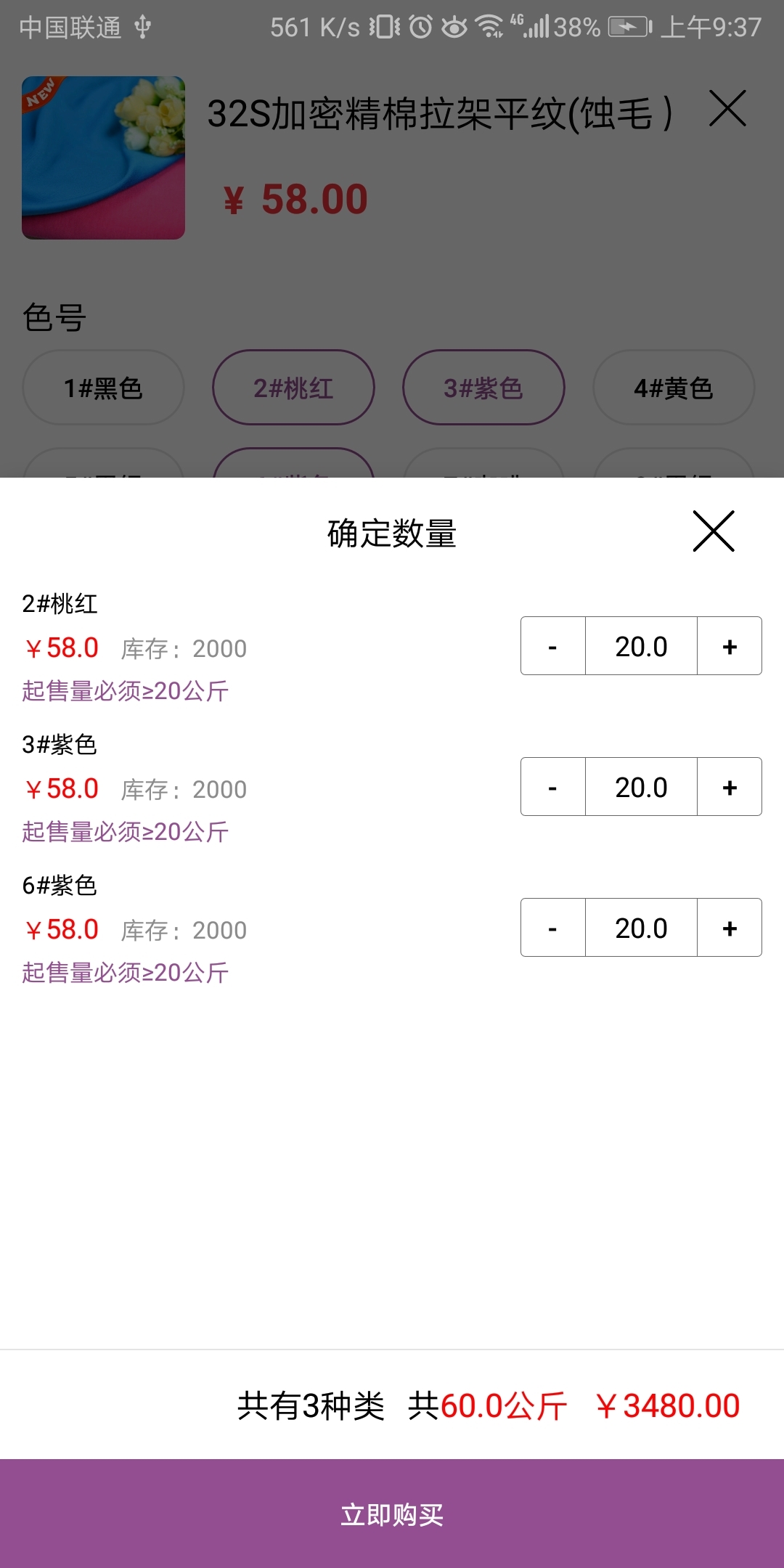Close the 确定数量 quantity dialog
Image resolution: width=784 pixels, height=1568 pixels.
click(x=712, y=532)
